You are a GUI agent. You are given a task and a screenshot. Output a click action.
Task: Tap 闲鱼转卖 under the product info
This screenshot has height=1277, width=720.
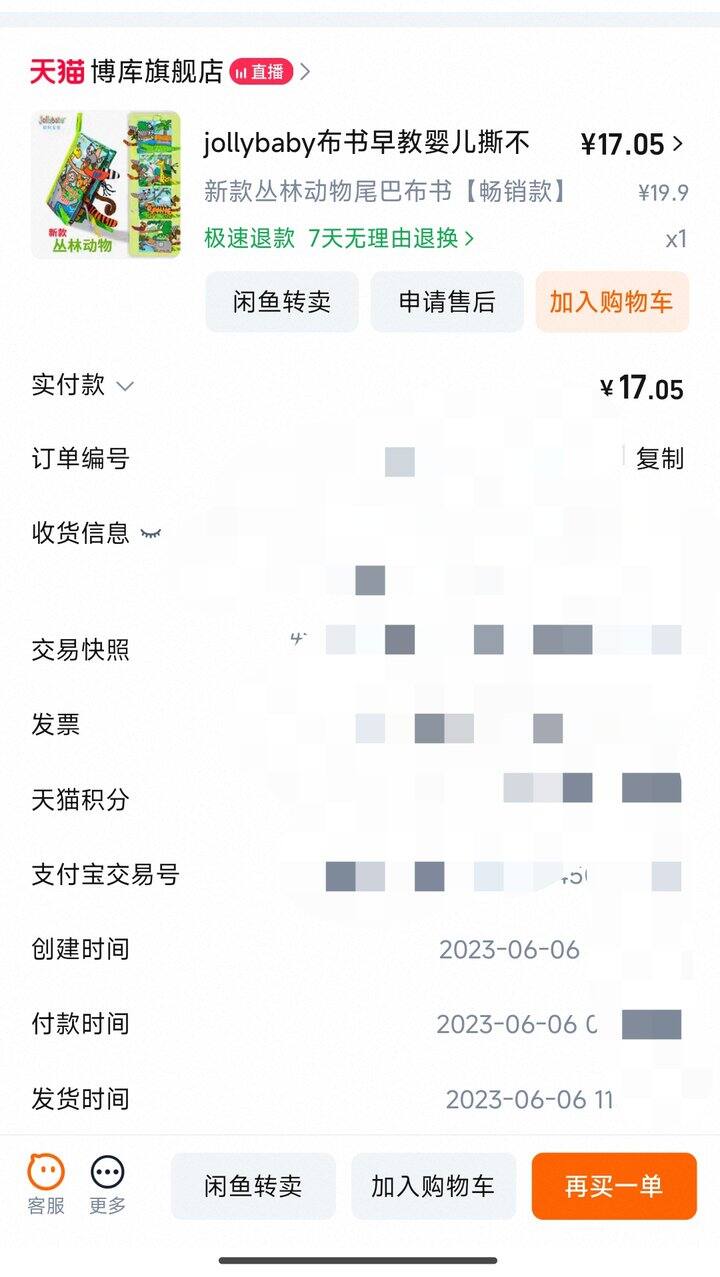282,302
